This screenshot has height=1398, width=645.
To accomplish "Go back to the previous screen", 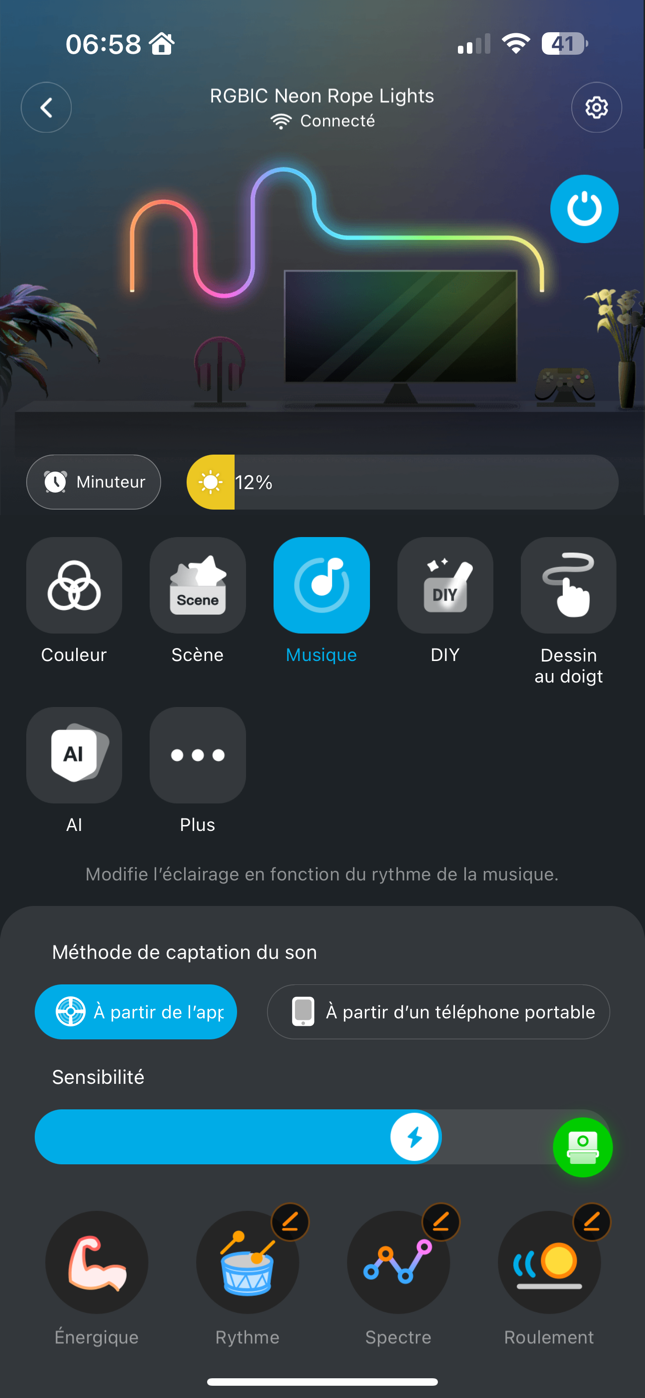I will point(46,108).
